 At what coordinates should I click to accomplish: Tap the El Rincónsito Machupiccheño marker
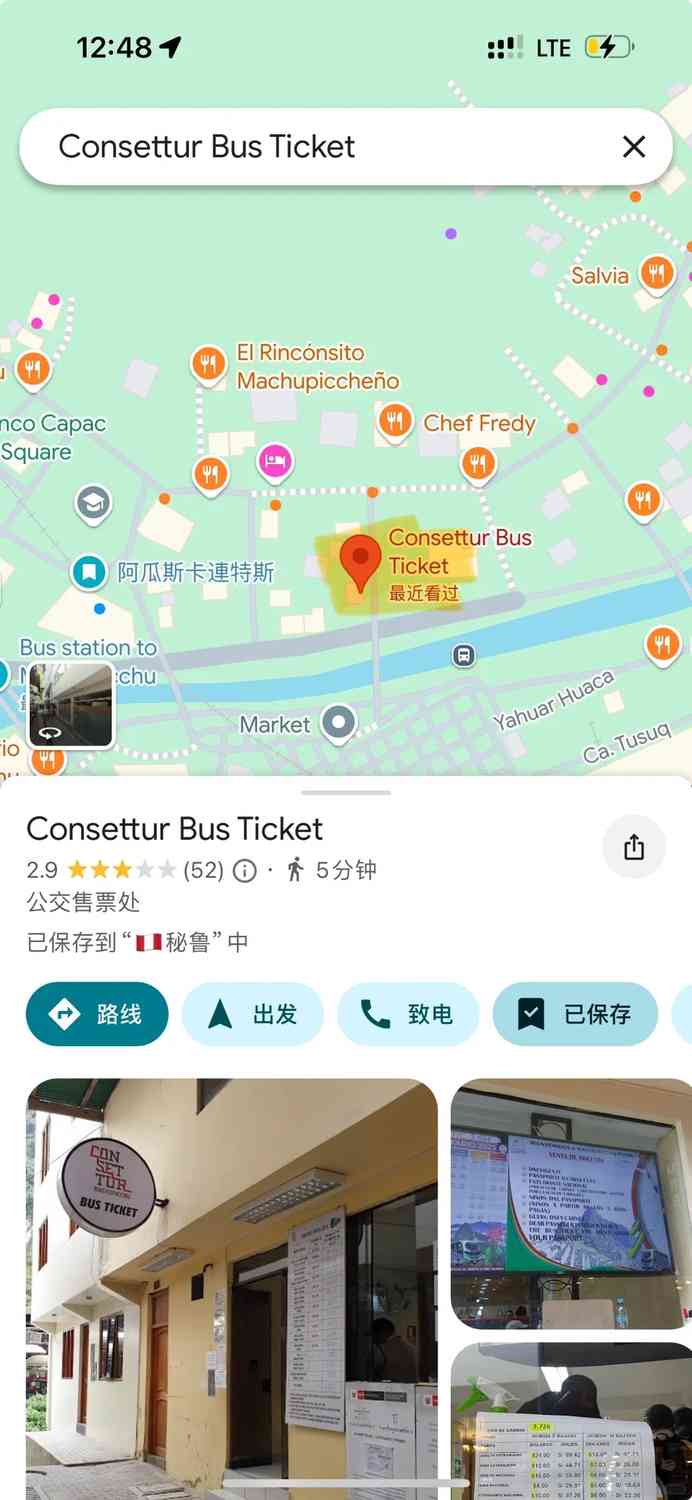[x=208, y=363]
